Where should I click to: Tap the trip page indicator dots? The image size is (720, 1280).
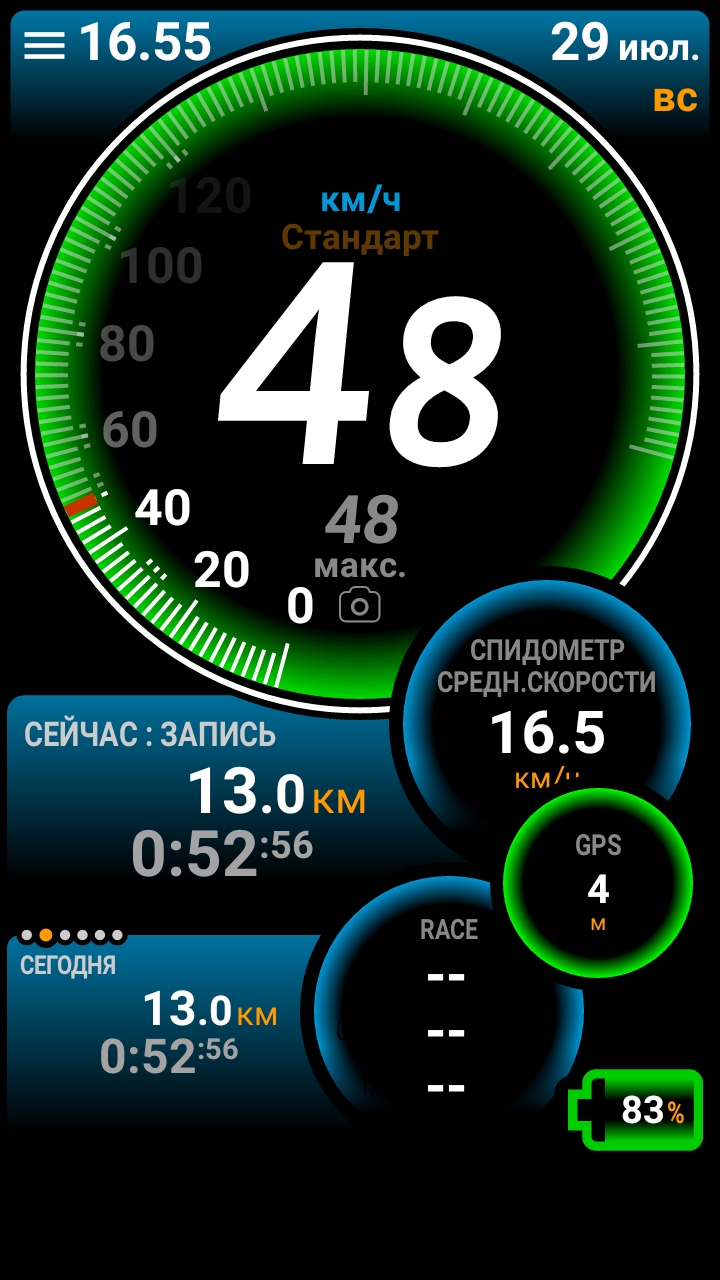[72, 936]
